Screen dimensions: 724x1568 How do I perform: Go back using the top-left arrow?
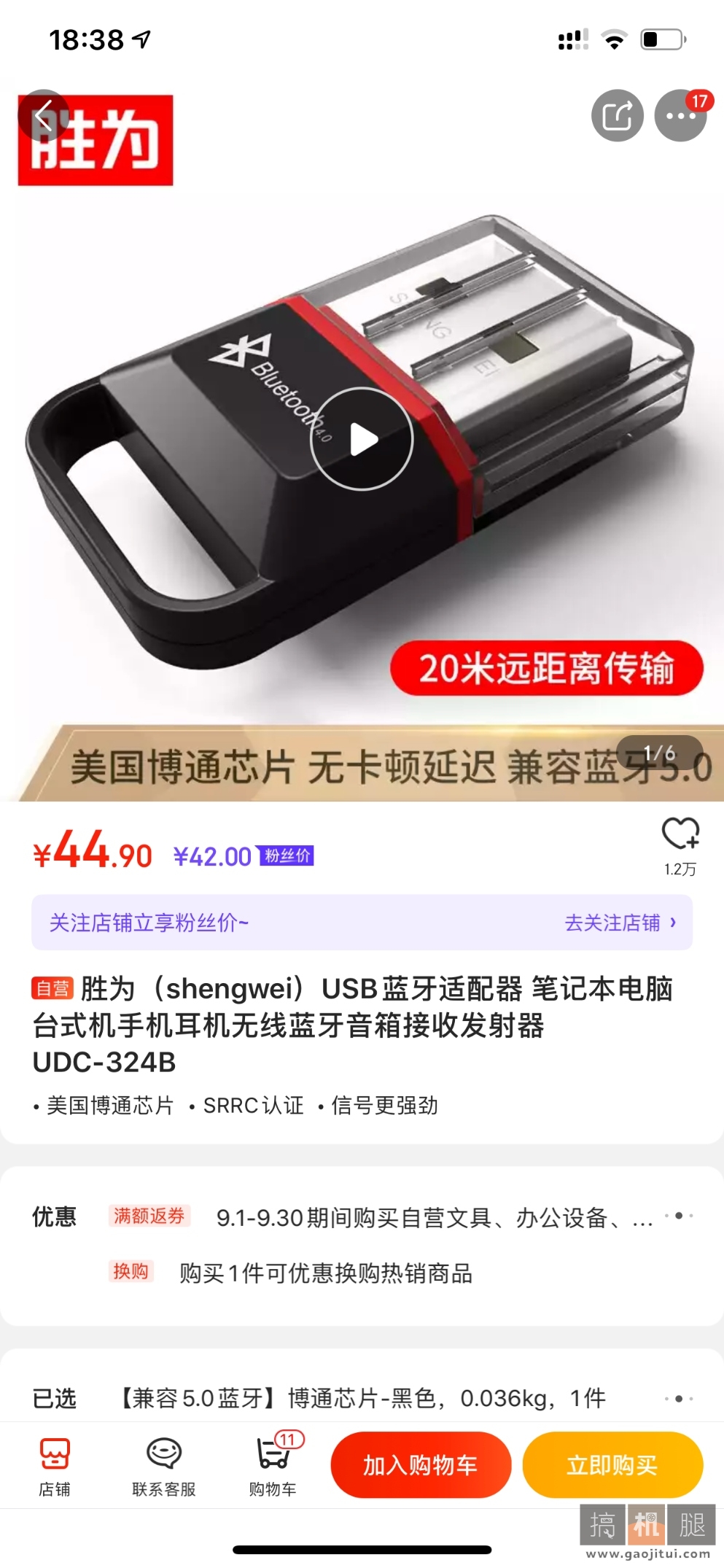44,115
